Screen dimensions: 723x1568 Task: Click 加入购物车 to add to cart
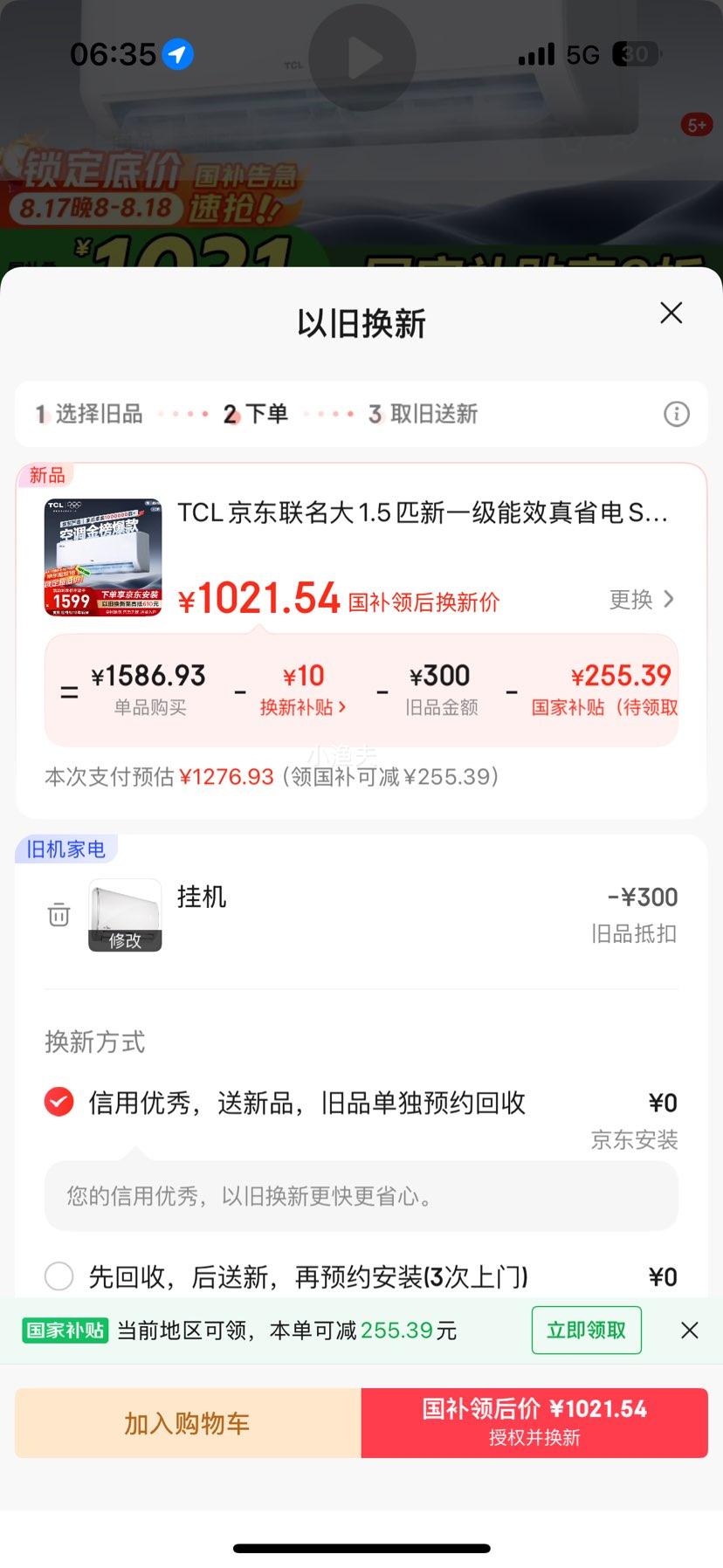coord(186,1422)
